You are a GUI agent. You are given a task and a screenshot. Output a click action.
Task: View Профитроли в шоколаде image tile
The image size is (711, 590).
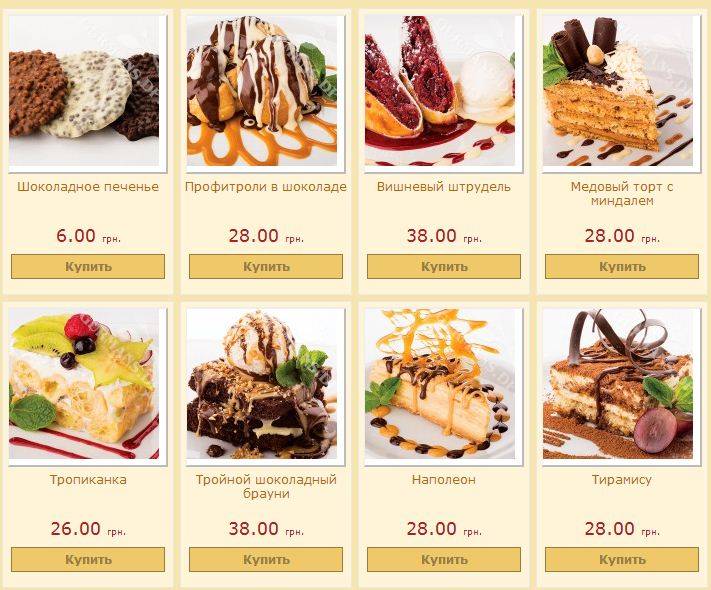(x=262, y=91)
